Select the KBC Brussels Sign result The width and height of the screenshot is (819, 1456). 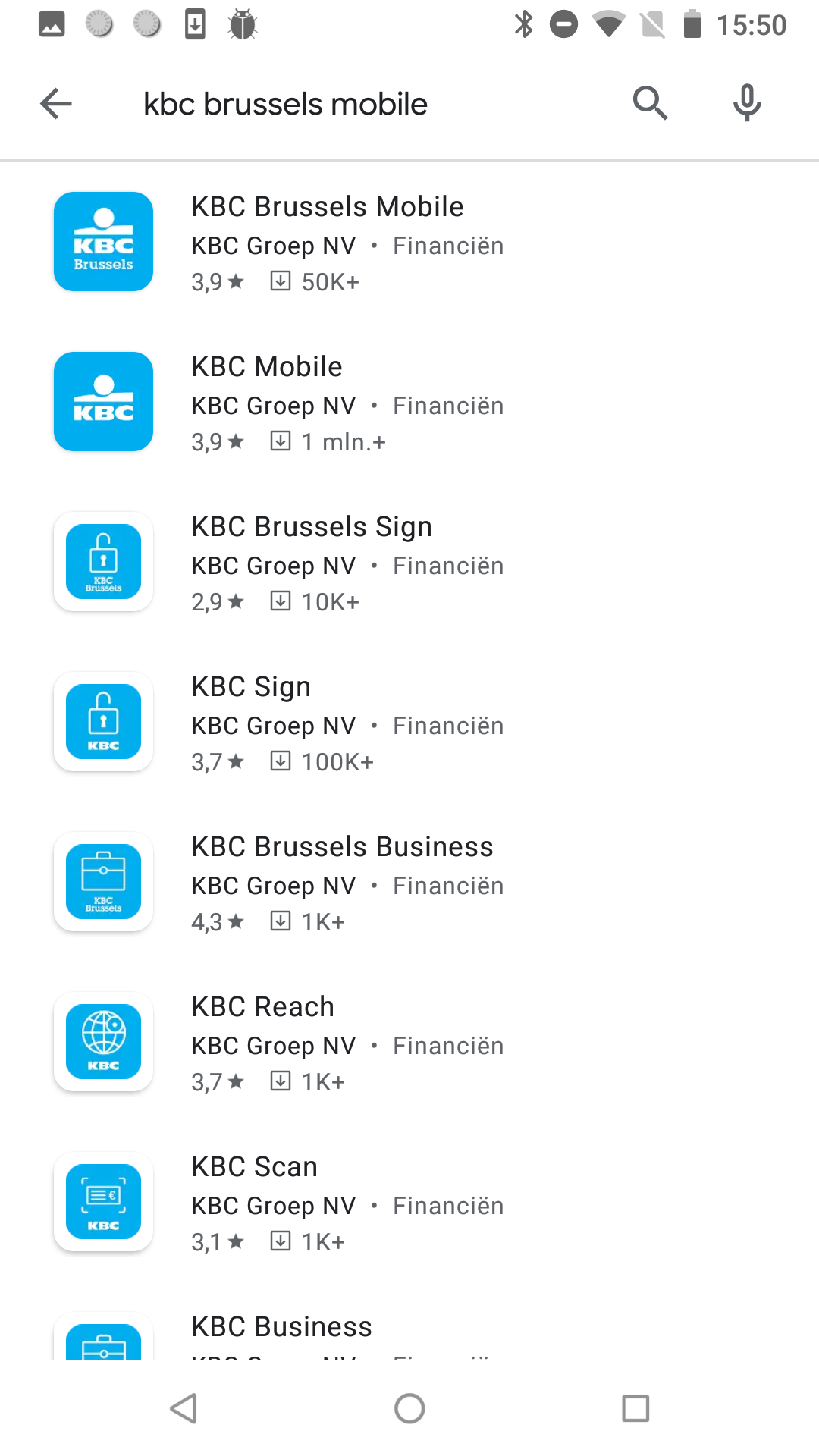point(409,562)
